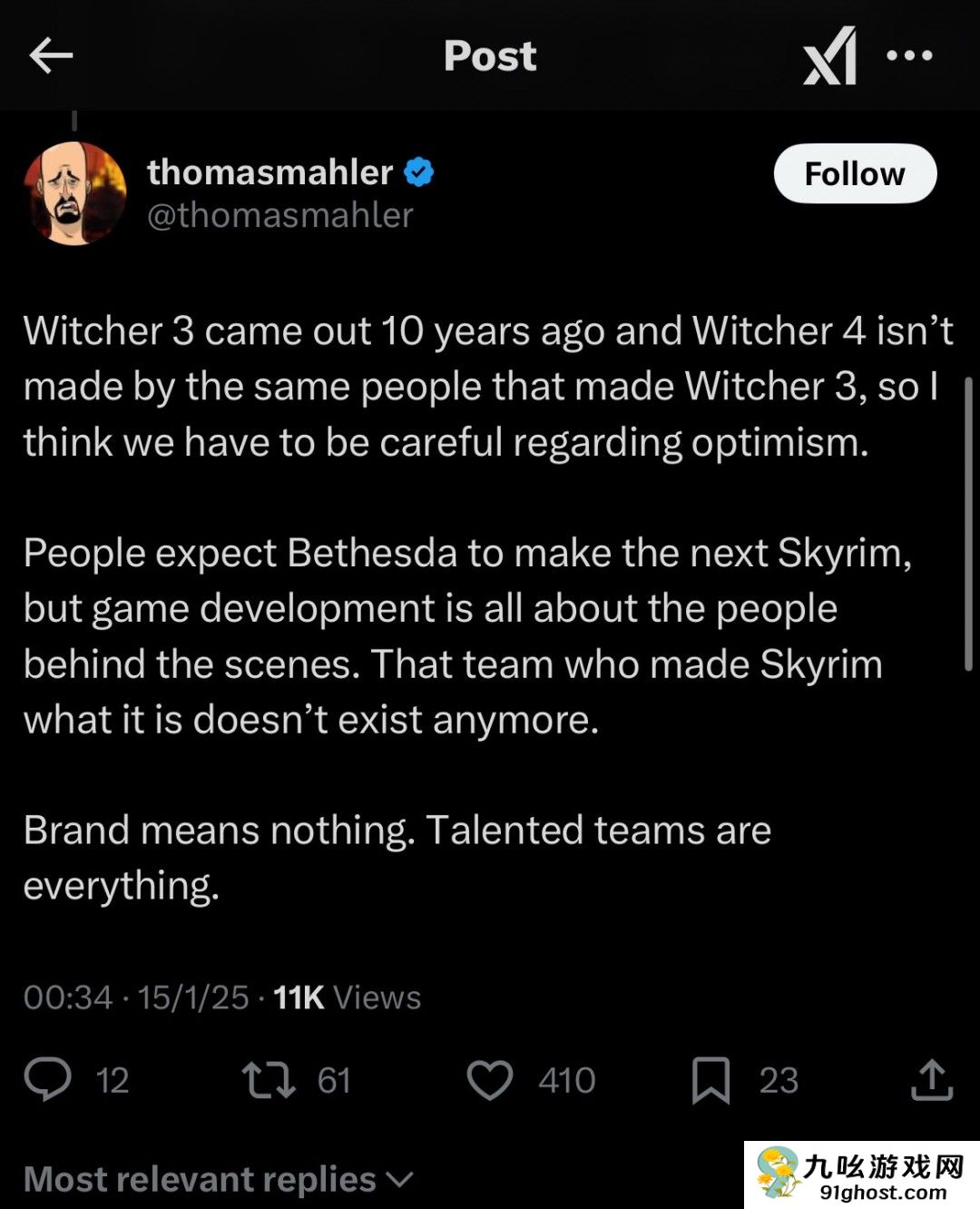Follow thomasmahler
The image size is (980, 1209).
[x=854, y=173]
